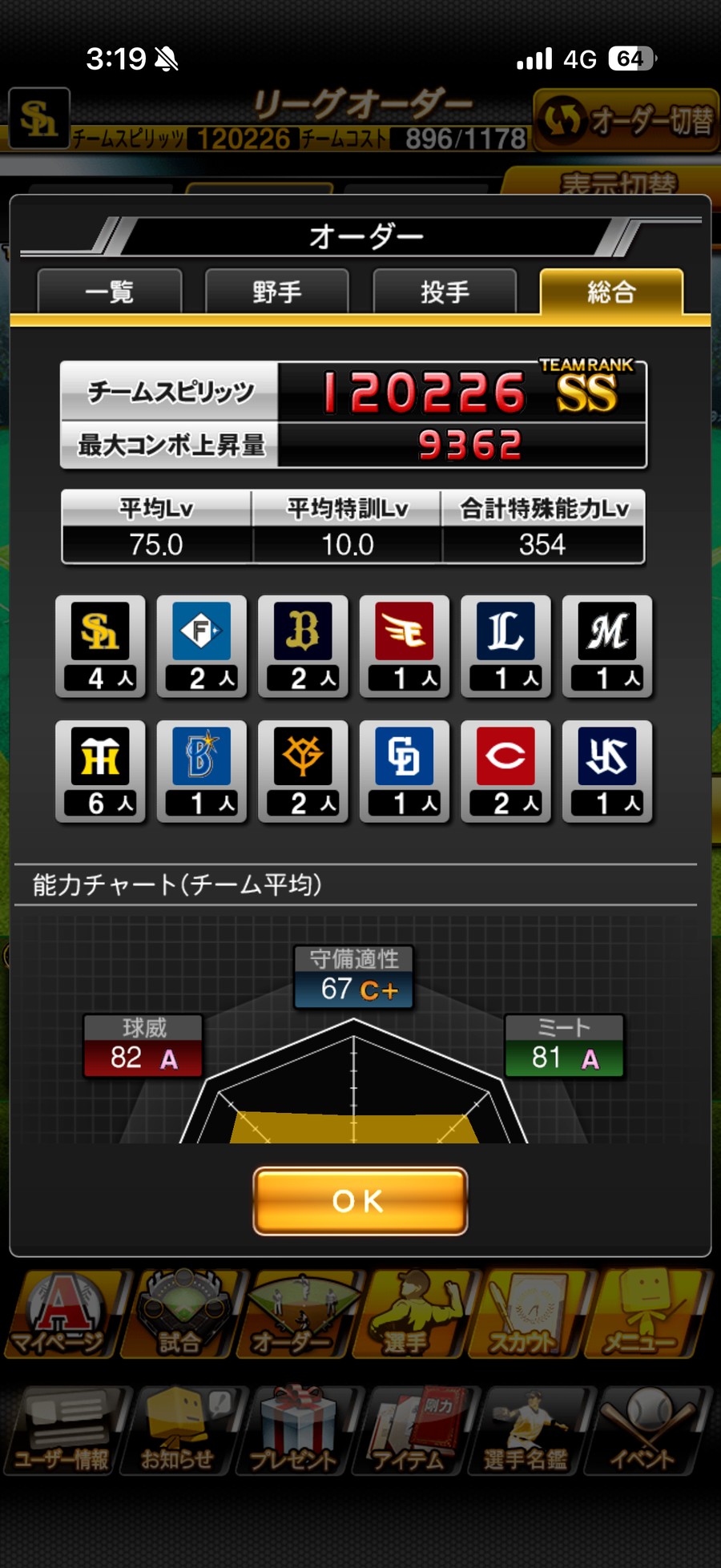Switch to the 投手 tab
The image size is (721, 1568).
(x=445, y=292)
